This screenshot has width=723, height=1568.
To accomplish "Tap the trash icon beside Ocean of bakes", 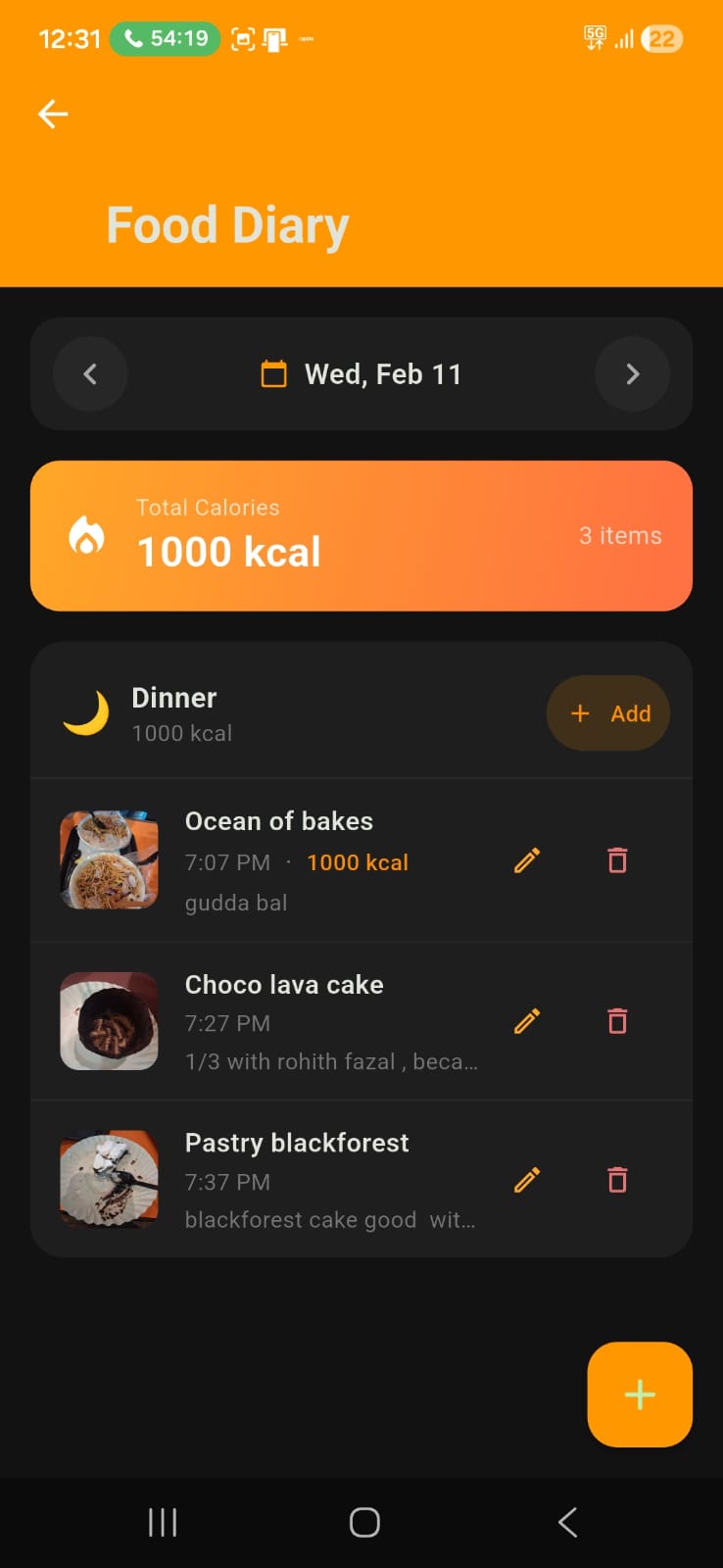I will (x=616, y=860).
